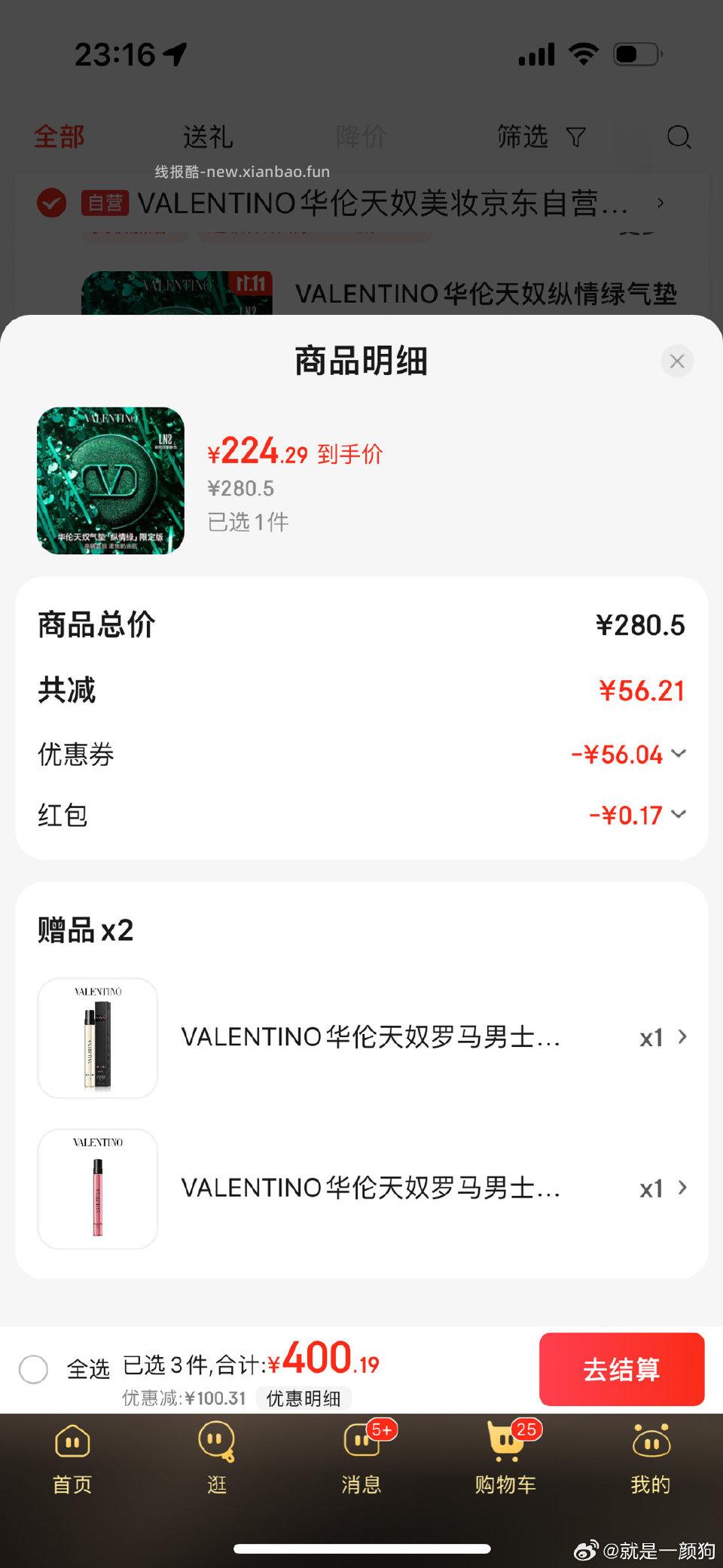The height and width of the screenshot is (1568, 723).
Task: Tap the 自营 red store badge
Action: pos(105,203)
